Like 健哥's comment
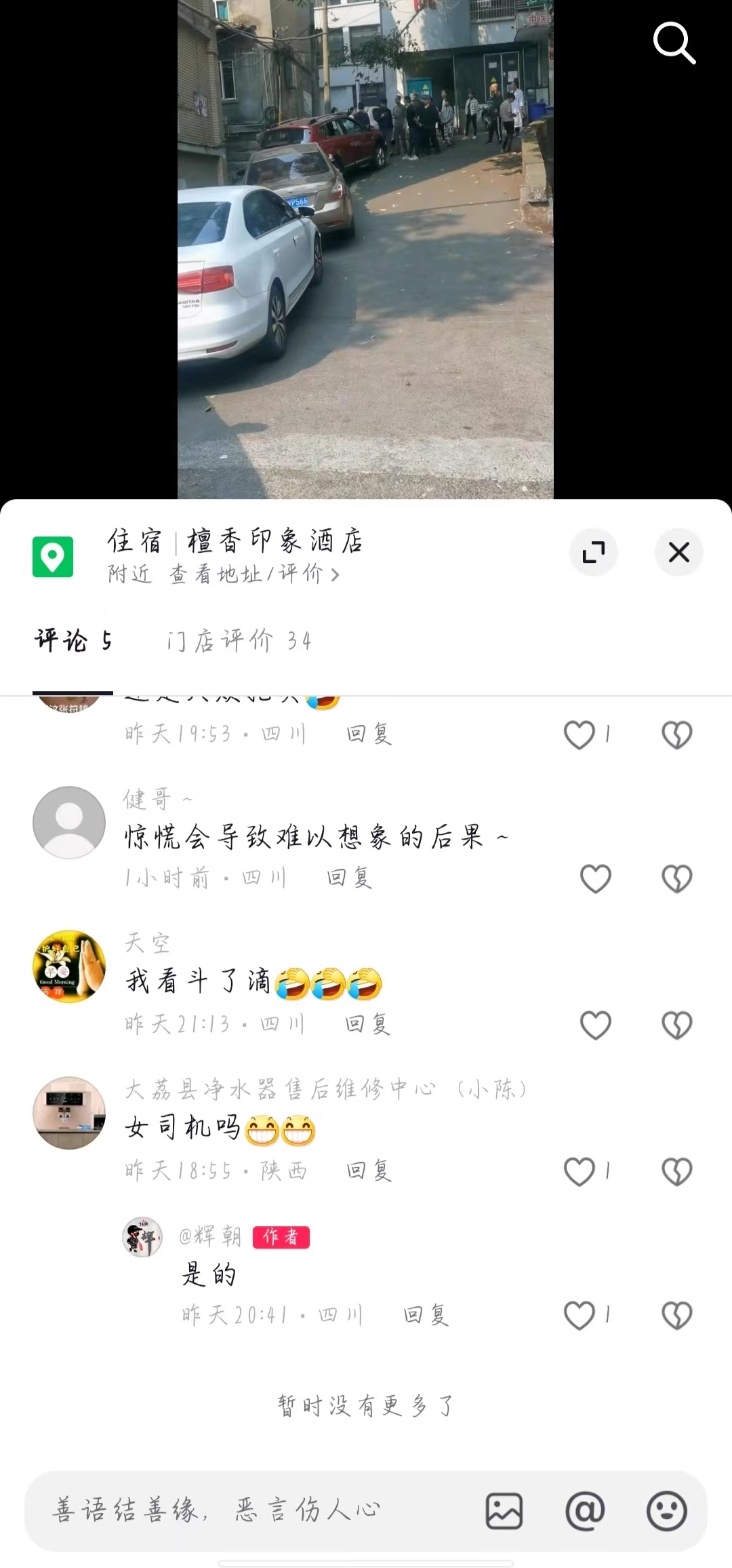The width and height of the screenshot is (732, 1568). coord(595,879)
